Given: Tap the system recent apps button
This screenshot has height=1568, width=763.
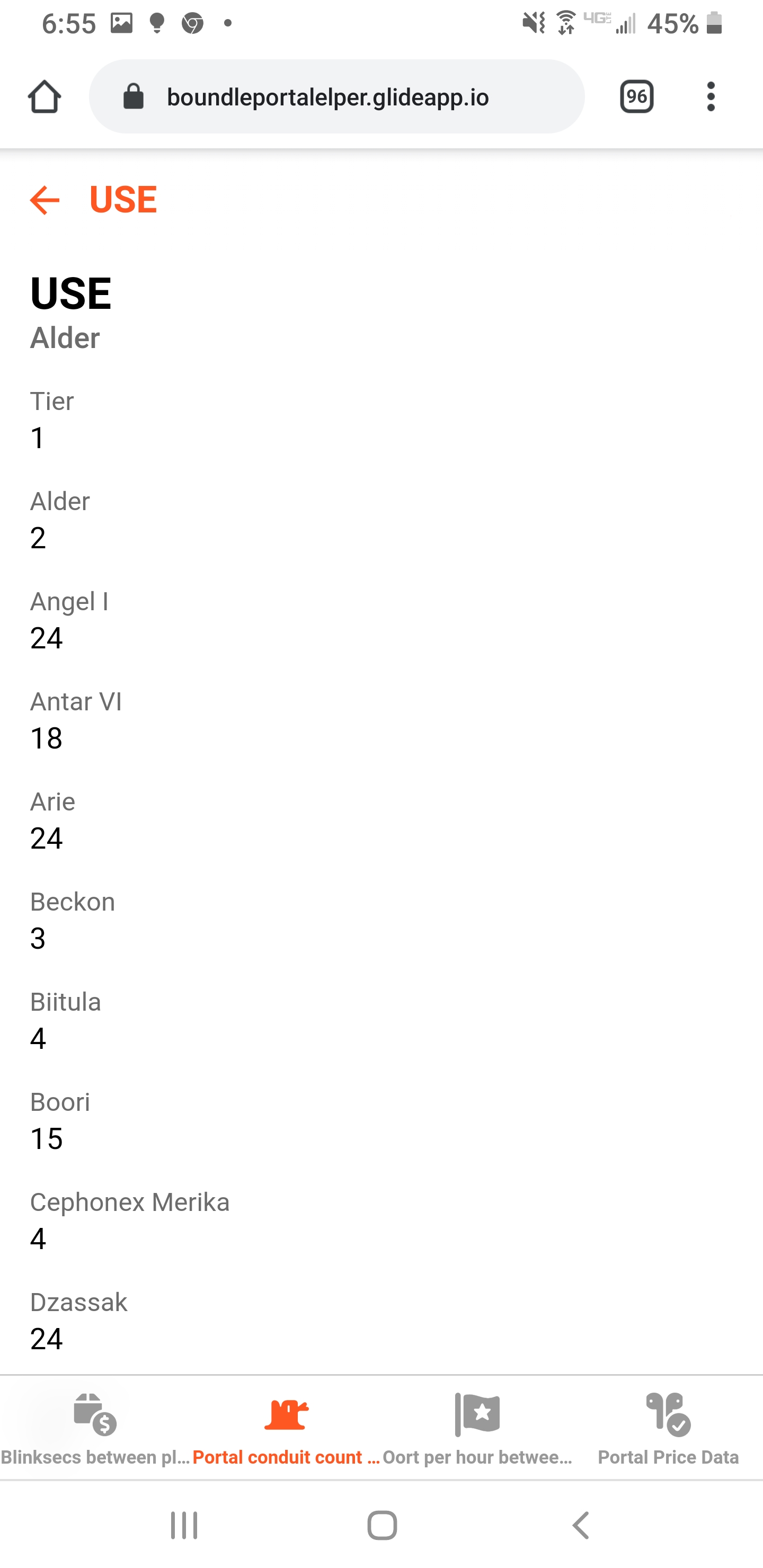Looking at the screenshot, I should (x=184, y=1526).
